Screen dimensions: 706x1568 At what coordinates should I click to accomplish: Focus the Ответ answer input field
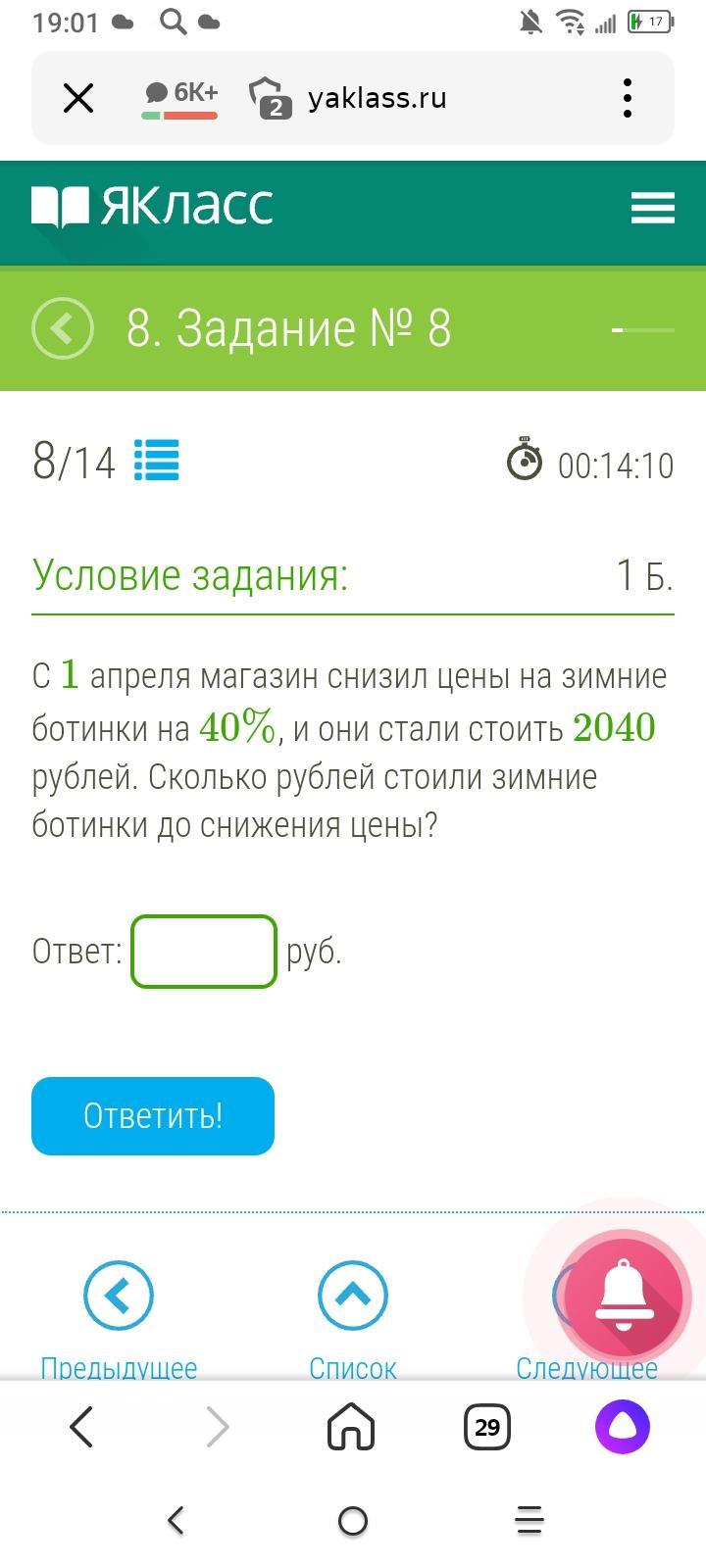[204, 951]
